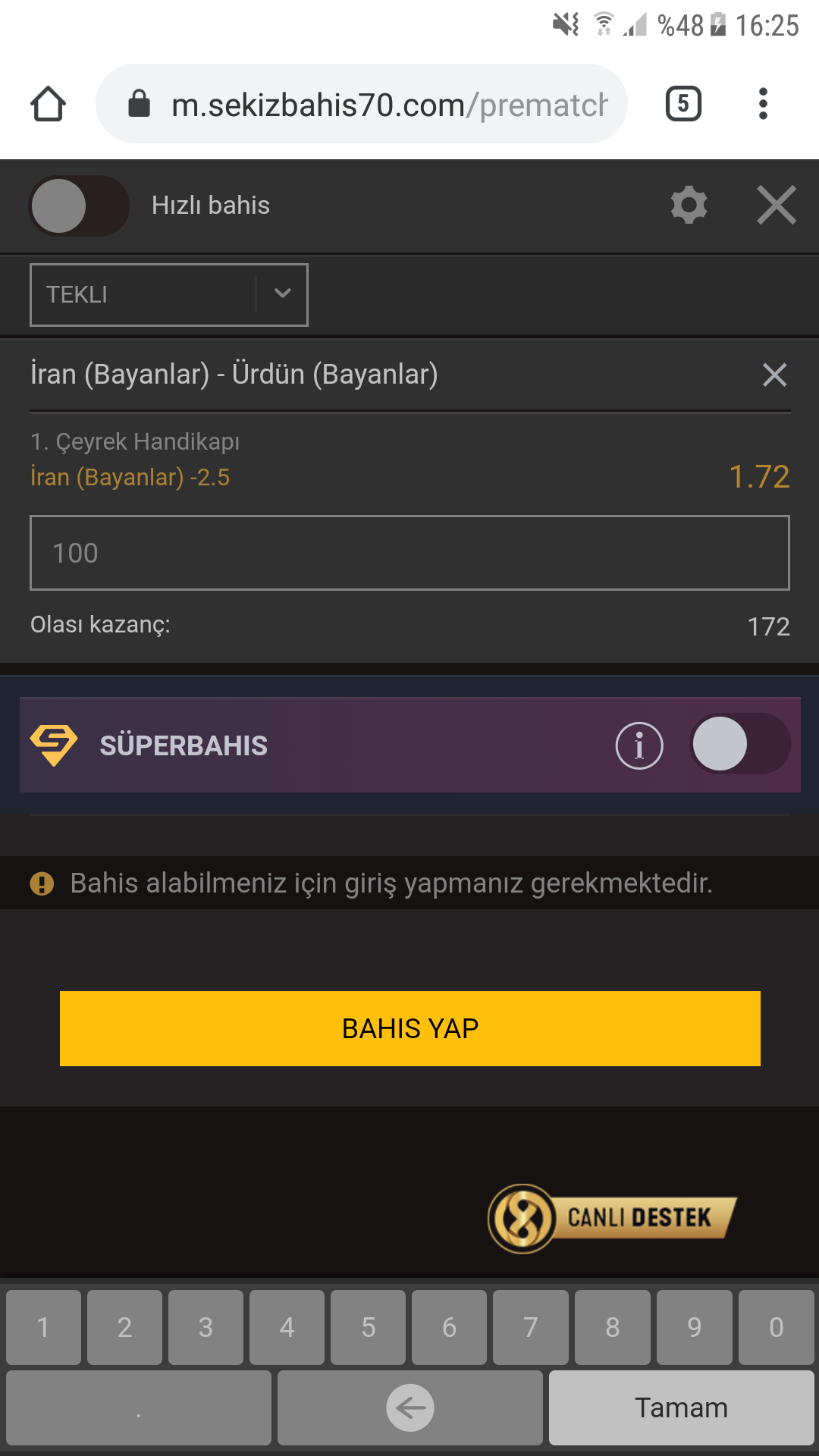
Task: Open the SÜPERBAHIS info icon
Action: (639, 745)
